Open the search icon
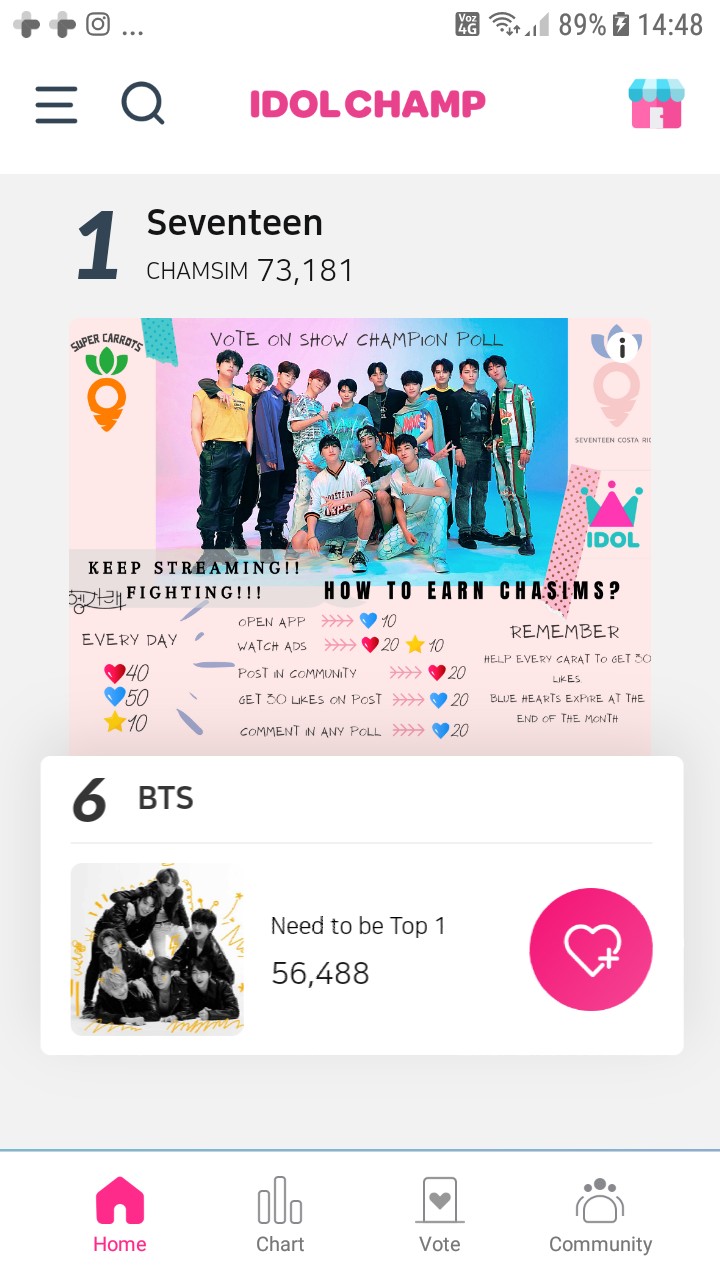The width and height of the screenshot is (720, 1280). 143,103
